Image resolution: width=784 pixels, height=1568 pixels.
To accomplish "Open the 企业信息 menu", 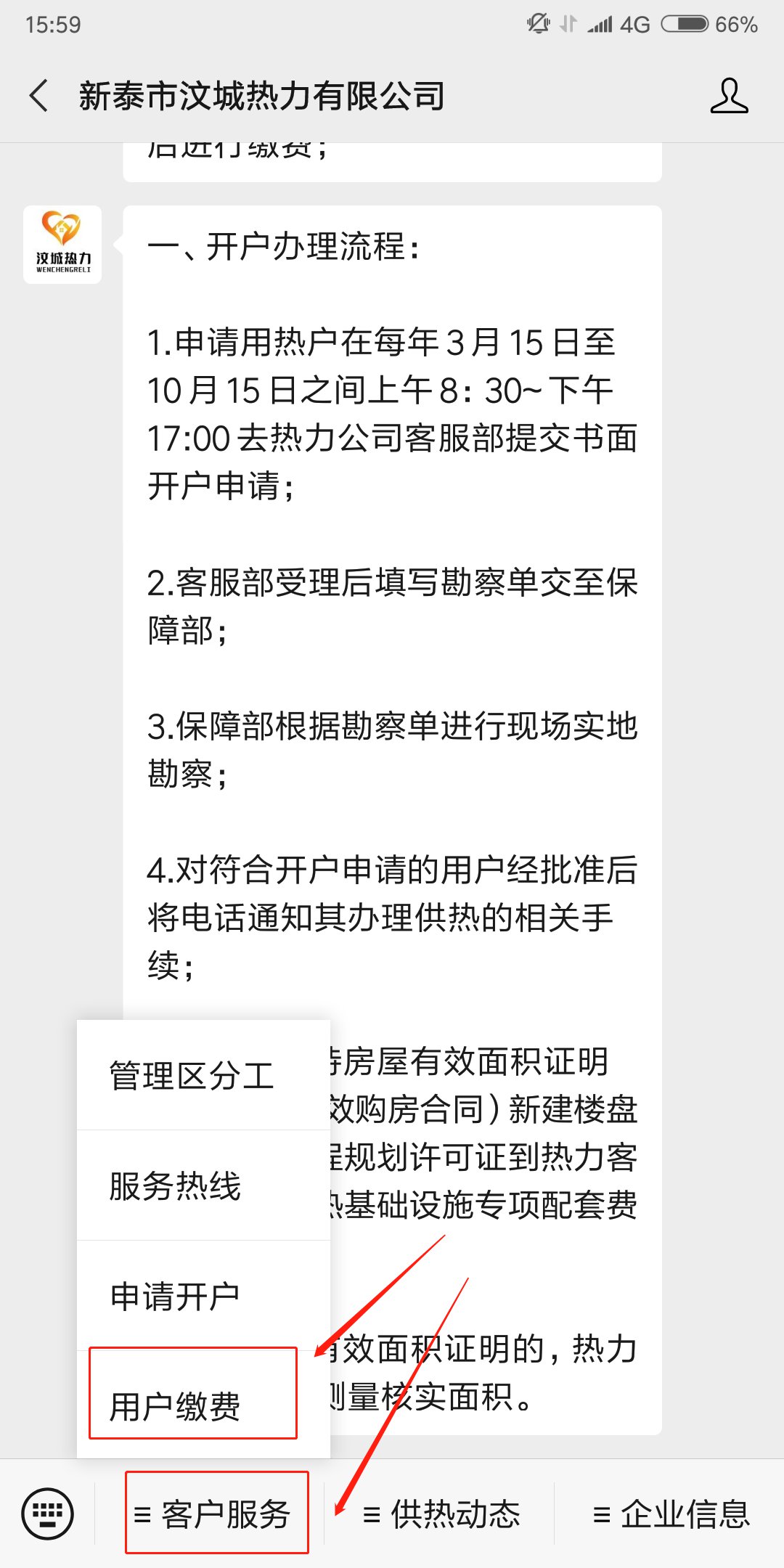I will coord(671,1514).
